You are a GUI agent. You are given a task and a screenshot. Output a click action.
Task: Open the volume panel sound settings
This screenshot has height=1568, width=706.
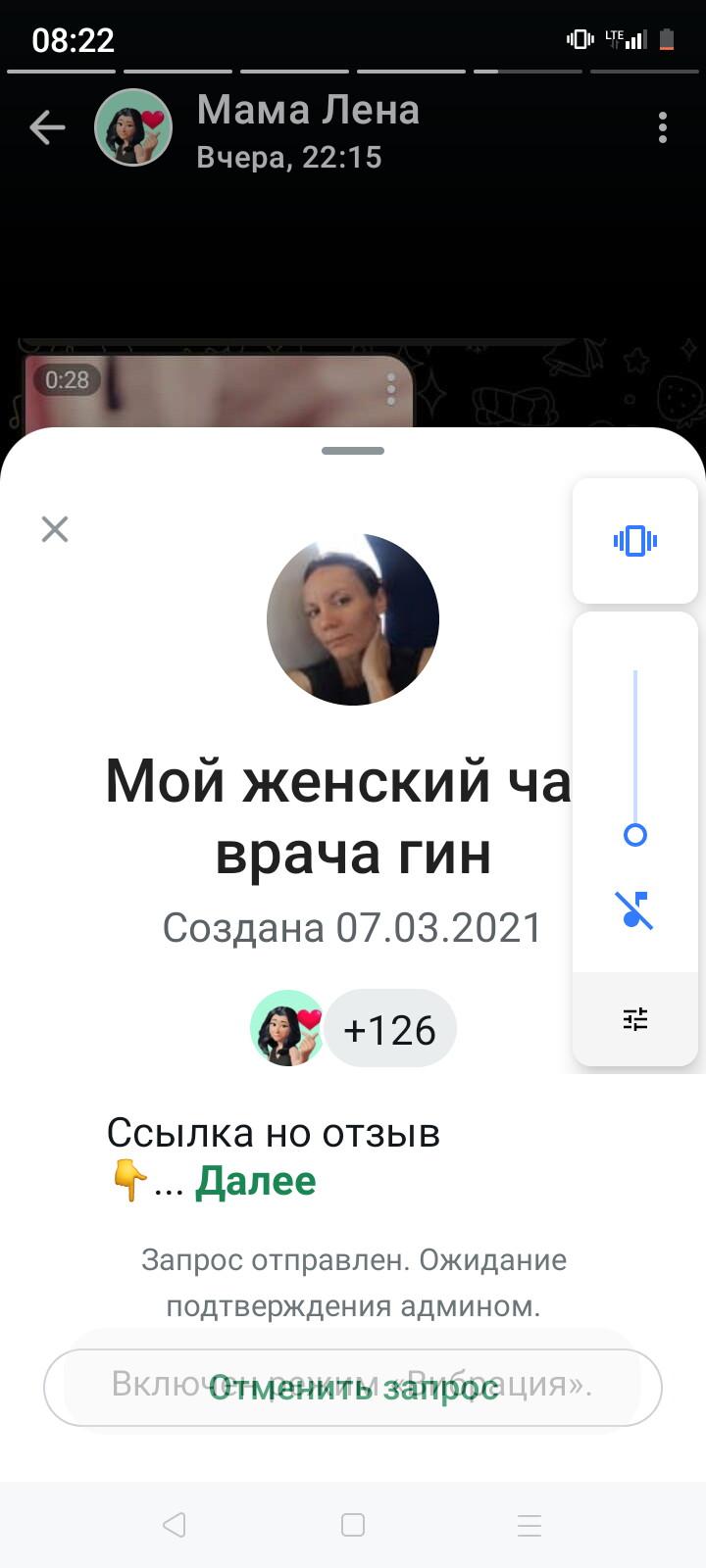tap(635, 1019)
